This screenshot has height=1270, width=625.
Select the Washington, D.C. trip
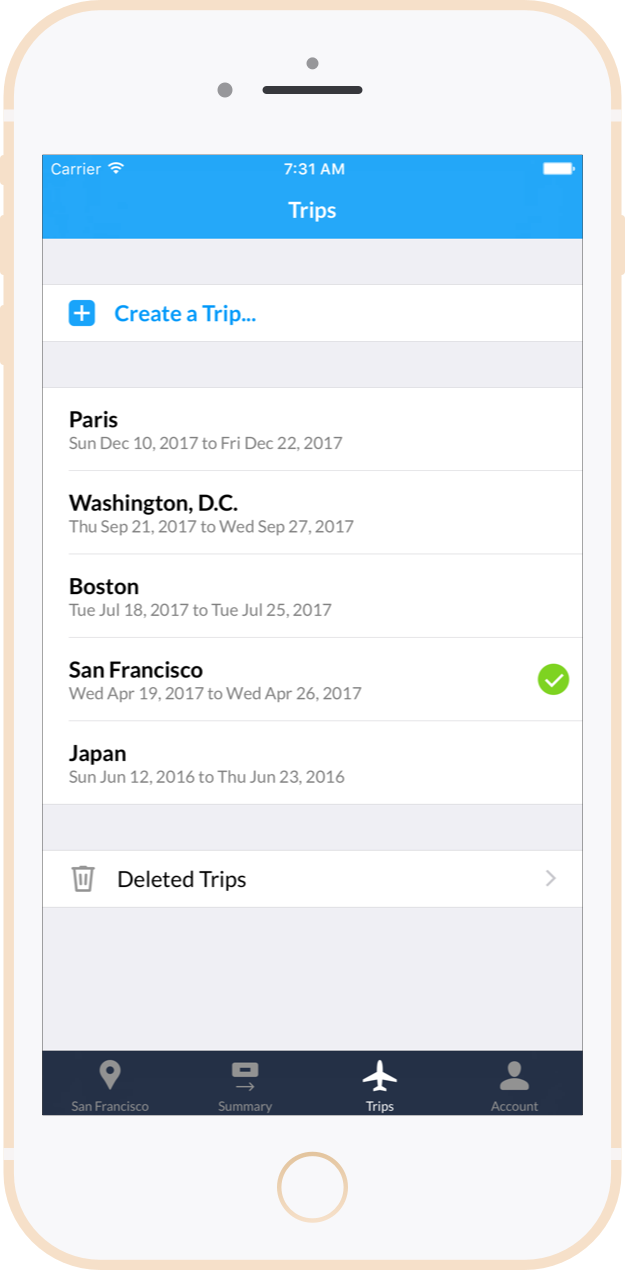pos(312,512)
